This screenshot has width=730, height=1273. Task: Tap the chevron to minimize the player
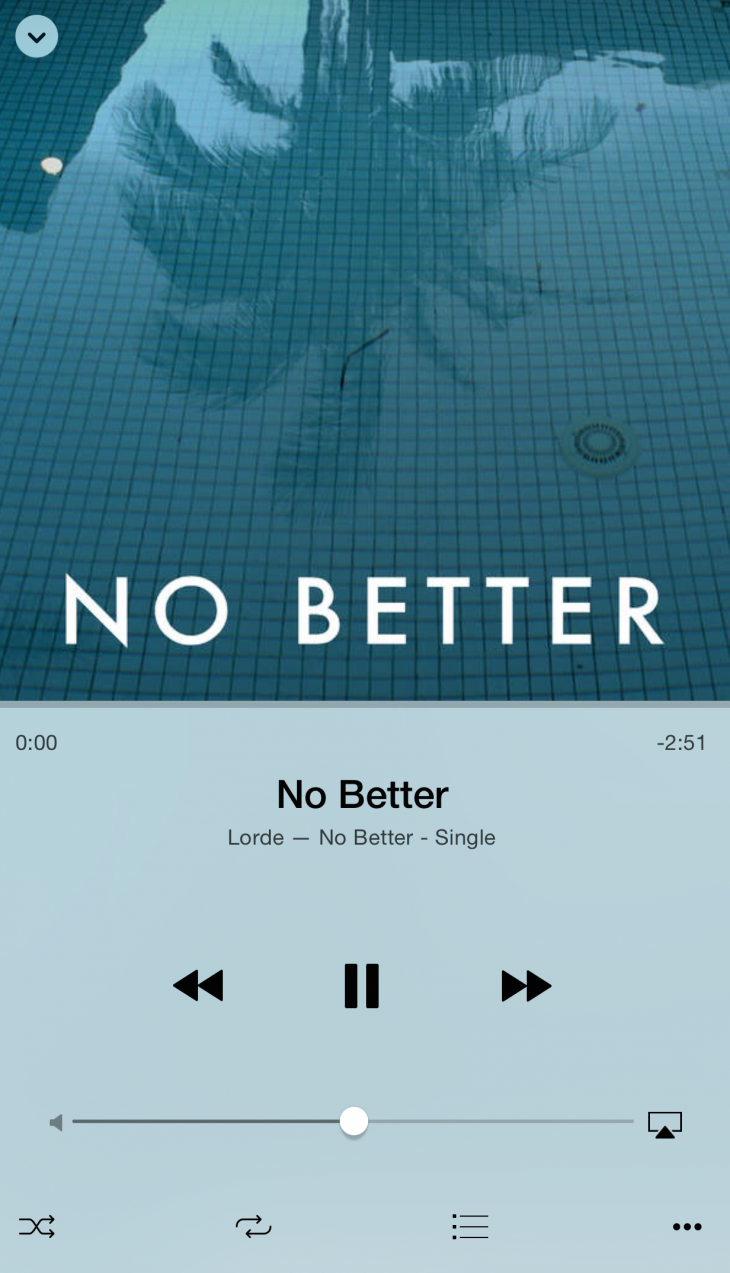coord(36,37)
